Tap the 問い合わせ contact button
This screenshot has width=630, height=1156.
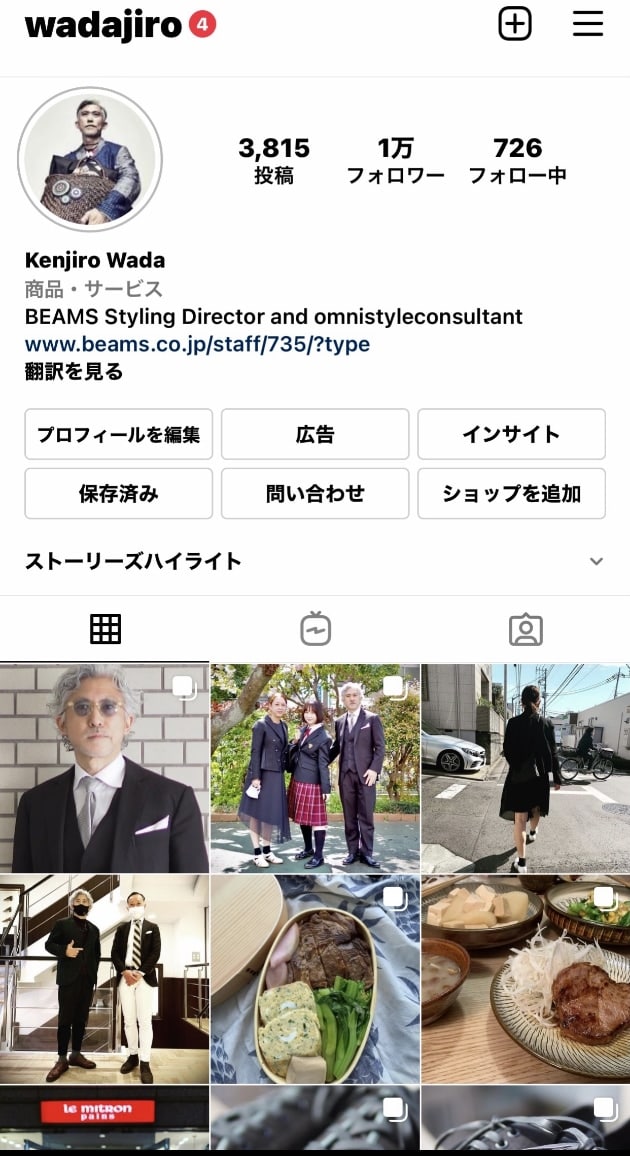coord(315,493)
